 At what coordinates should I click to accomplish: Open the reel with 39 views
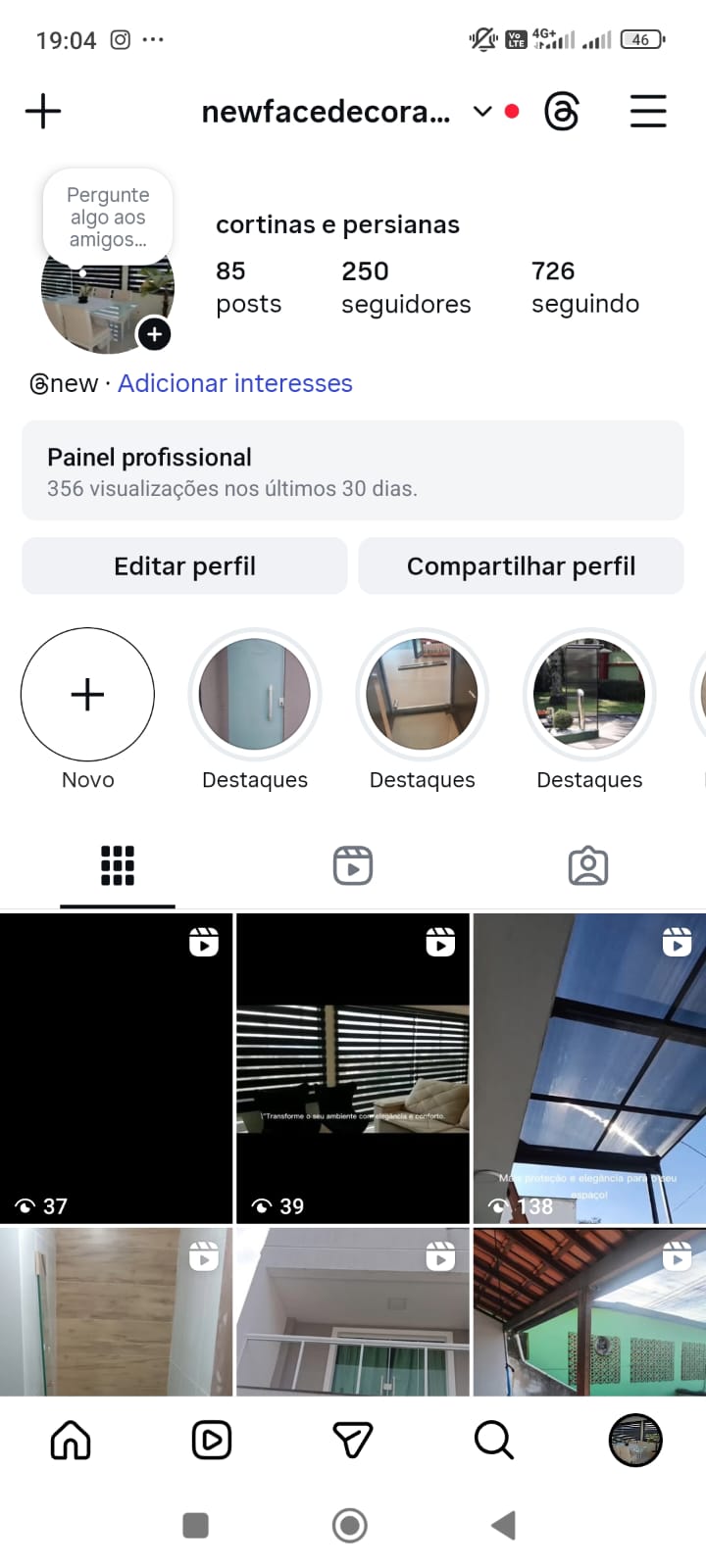tap(353, 1068)
